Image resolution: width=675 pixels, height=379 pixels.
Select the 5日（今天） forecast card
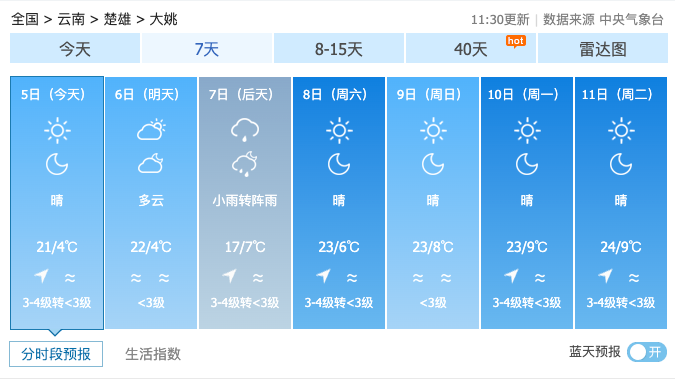pos(57,203)
